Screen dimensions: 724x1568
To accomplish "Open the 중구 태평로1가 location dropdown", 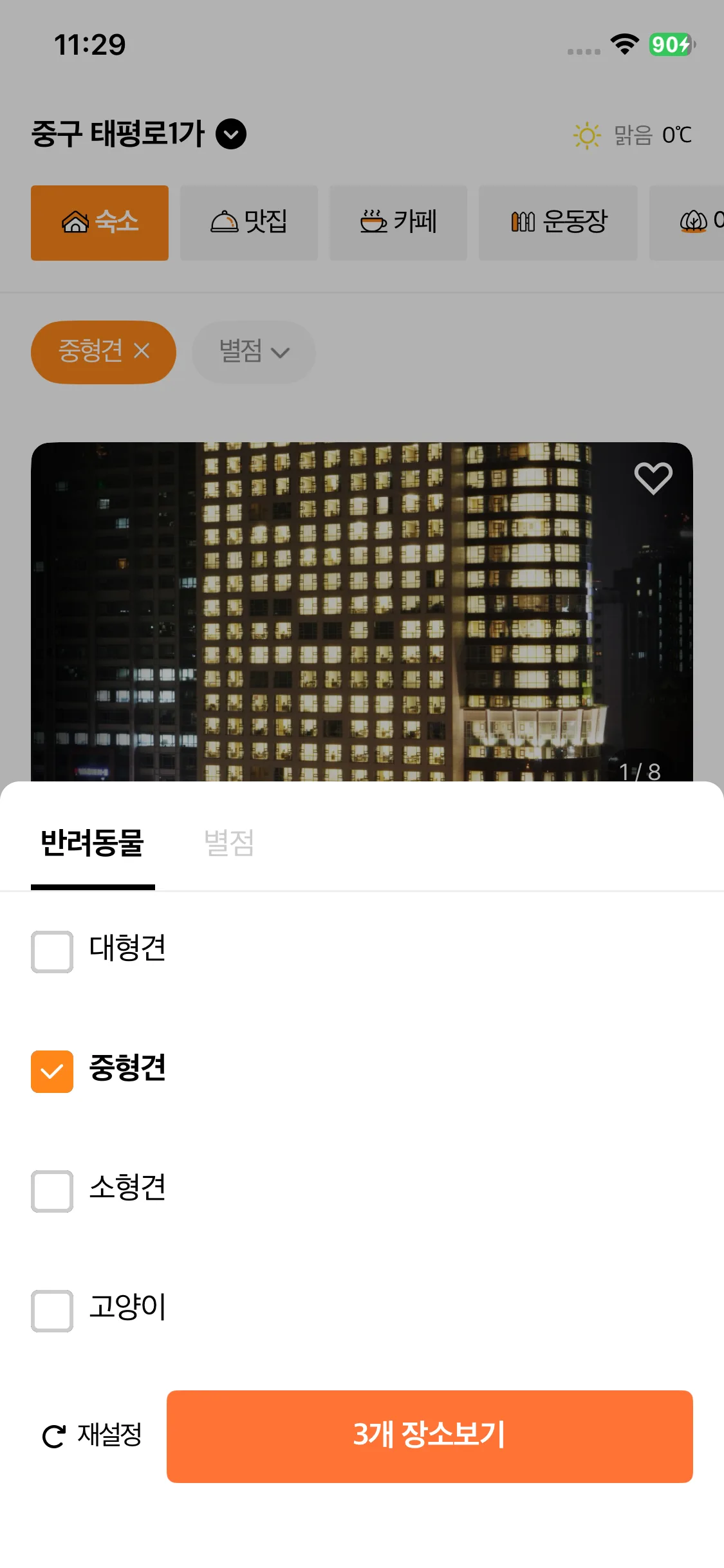I will (x=230, y=134).
